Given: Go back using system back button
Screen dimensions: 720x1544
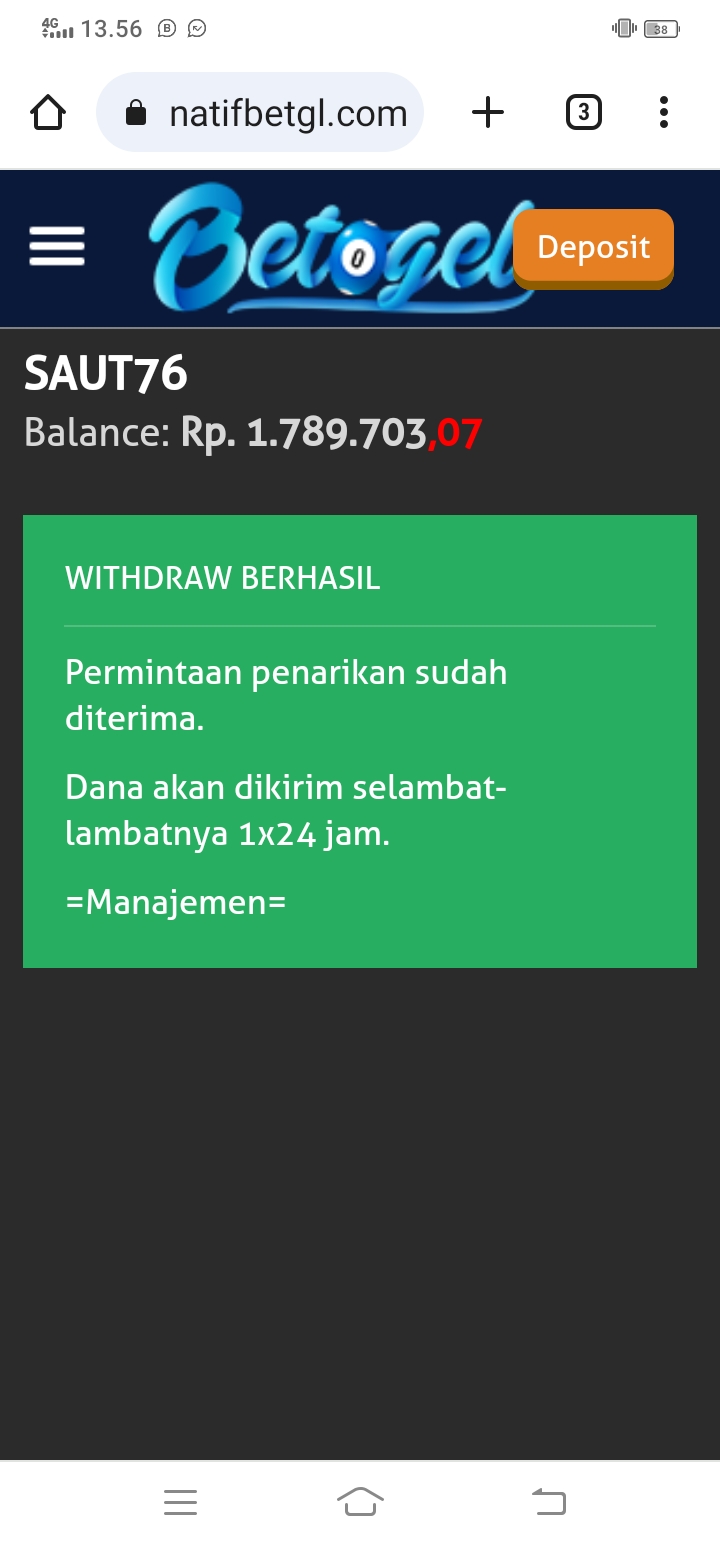Looking at the screenshot, I should 548,1501.
